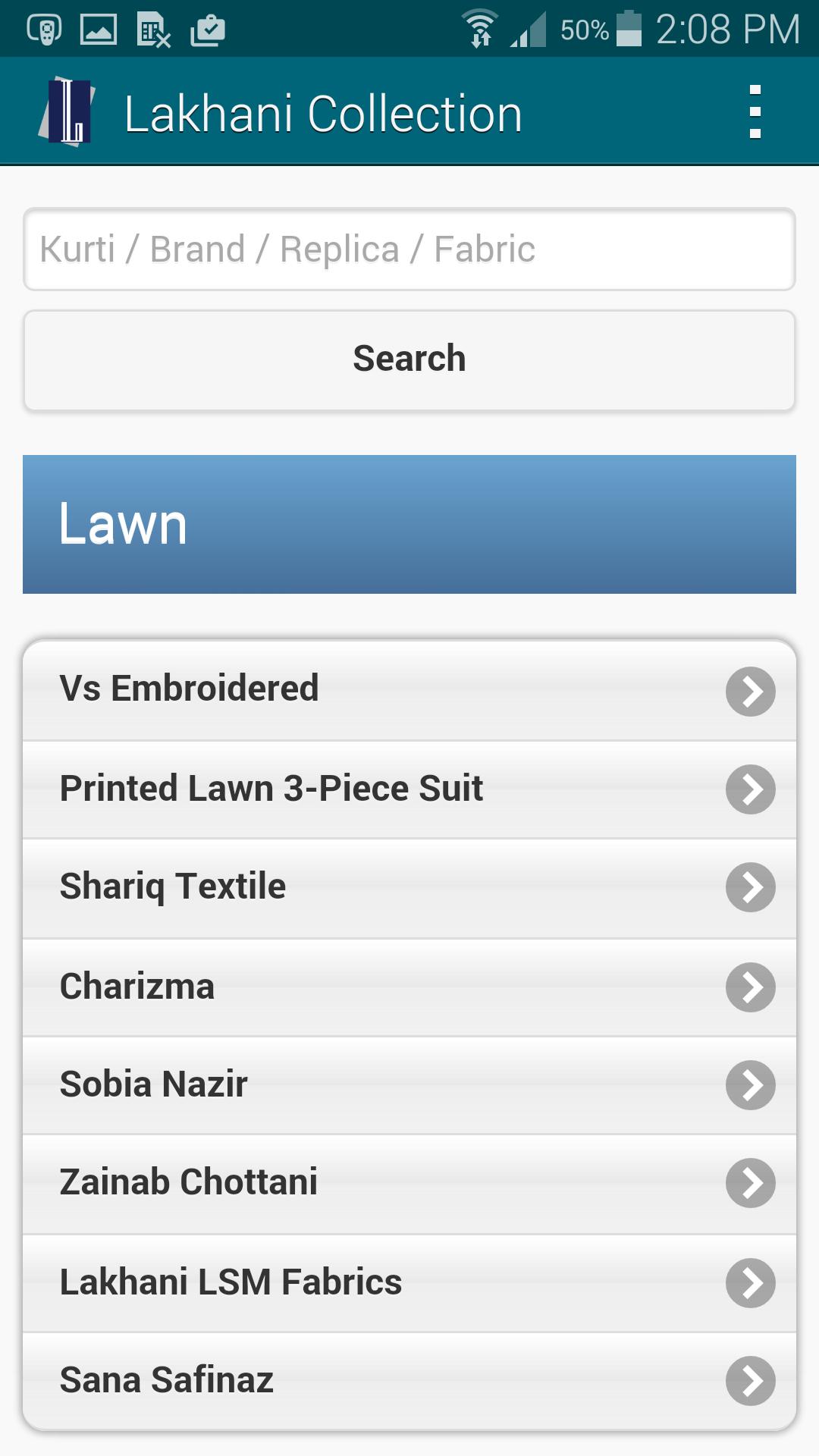Open the Vs Embroidered category
Screen dimensions: 819x1456
pos(409,690)
